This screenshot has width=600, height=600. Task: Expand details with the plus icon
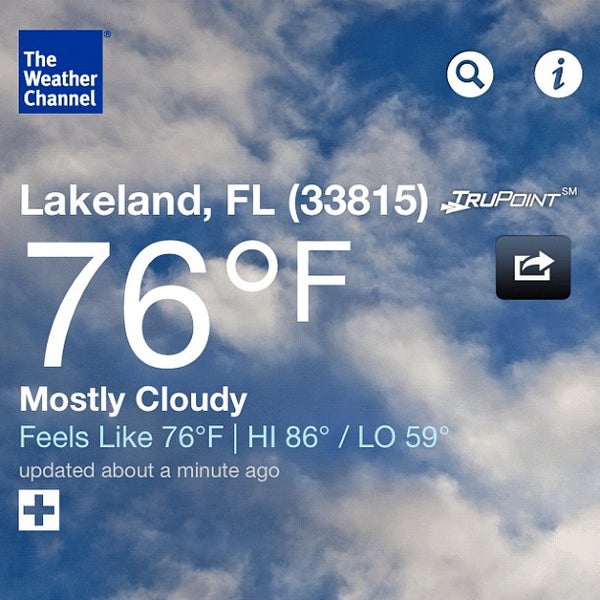click(39, 511)
